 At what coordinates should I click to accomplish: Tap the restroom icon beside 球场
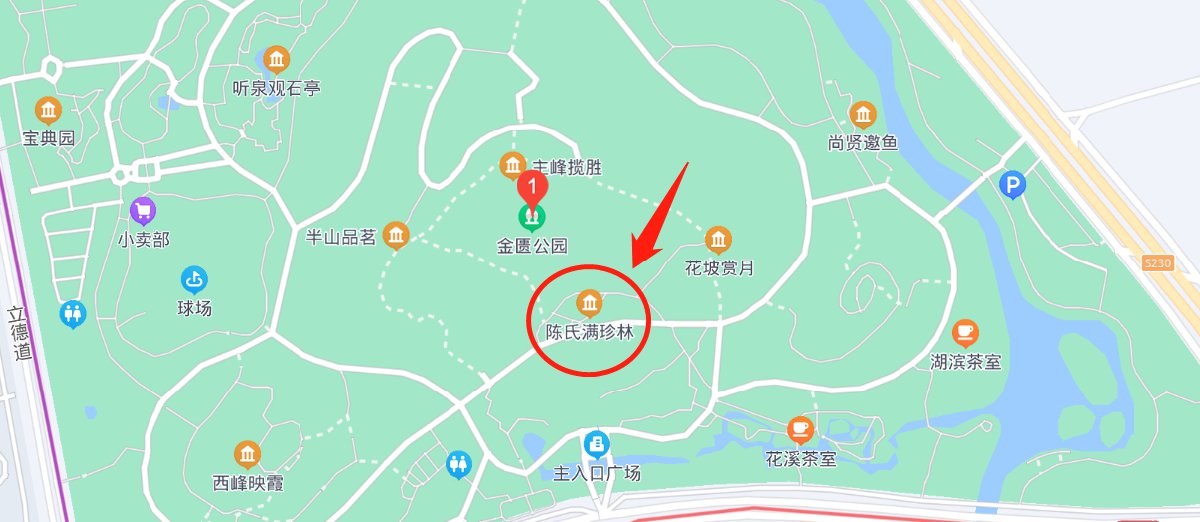pos(73,314)
